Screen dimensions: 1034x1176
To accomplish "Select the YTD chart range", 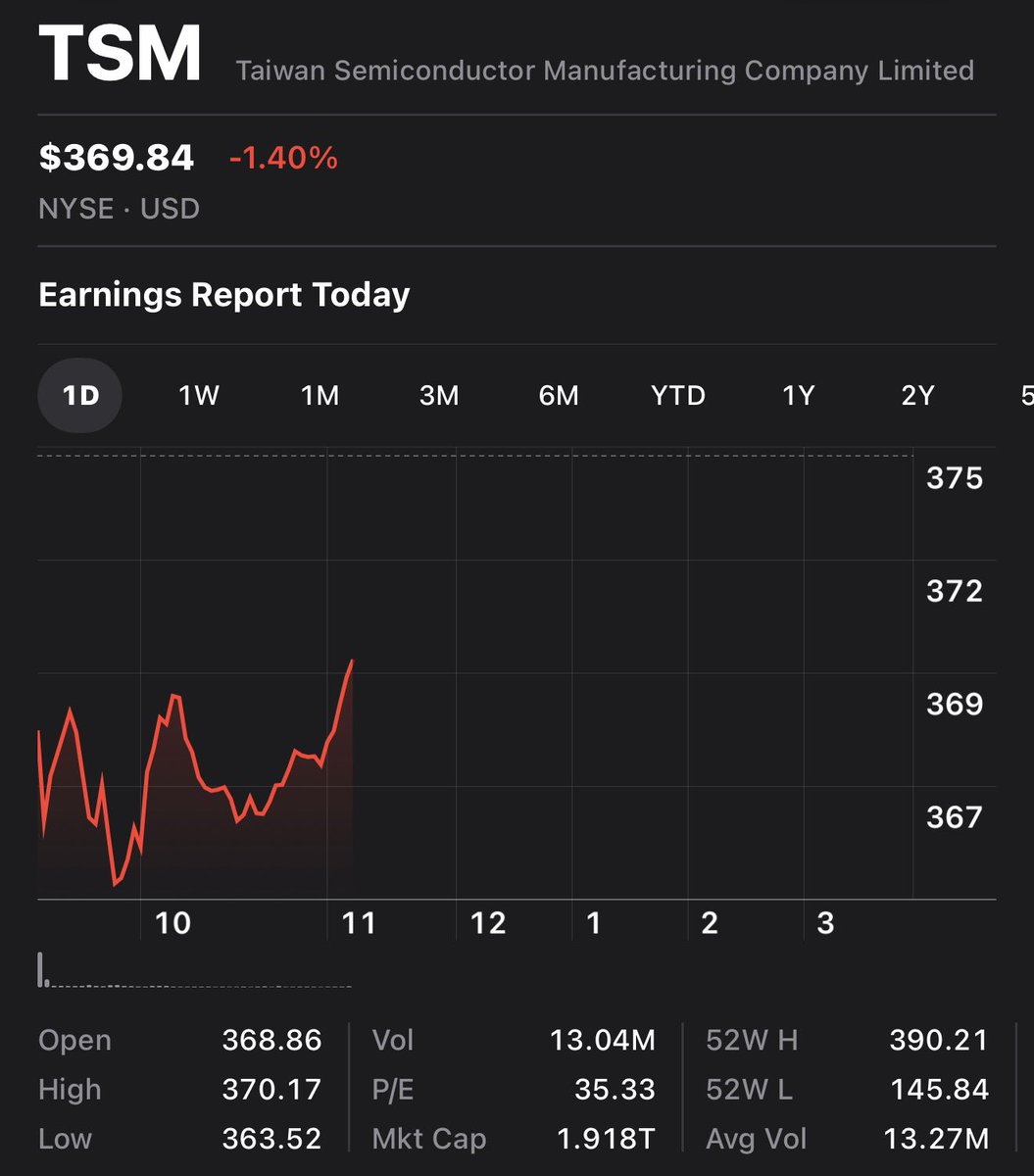I will coord(678,396).
